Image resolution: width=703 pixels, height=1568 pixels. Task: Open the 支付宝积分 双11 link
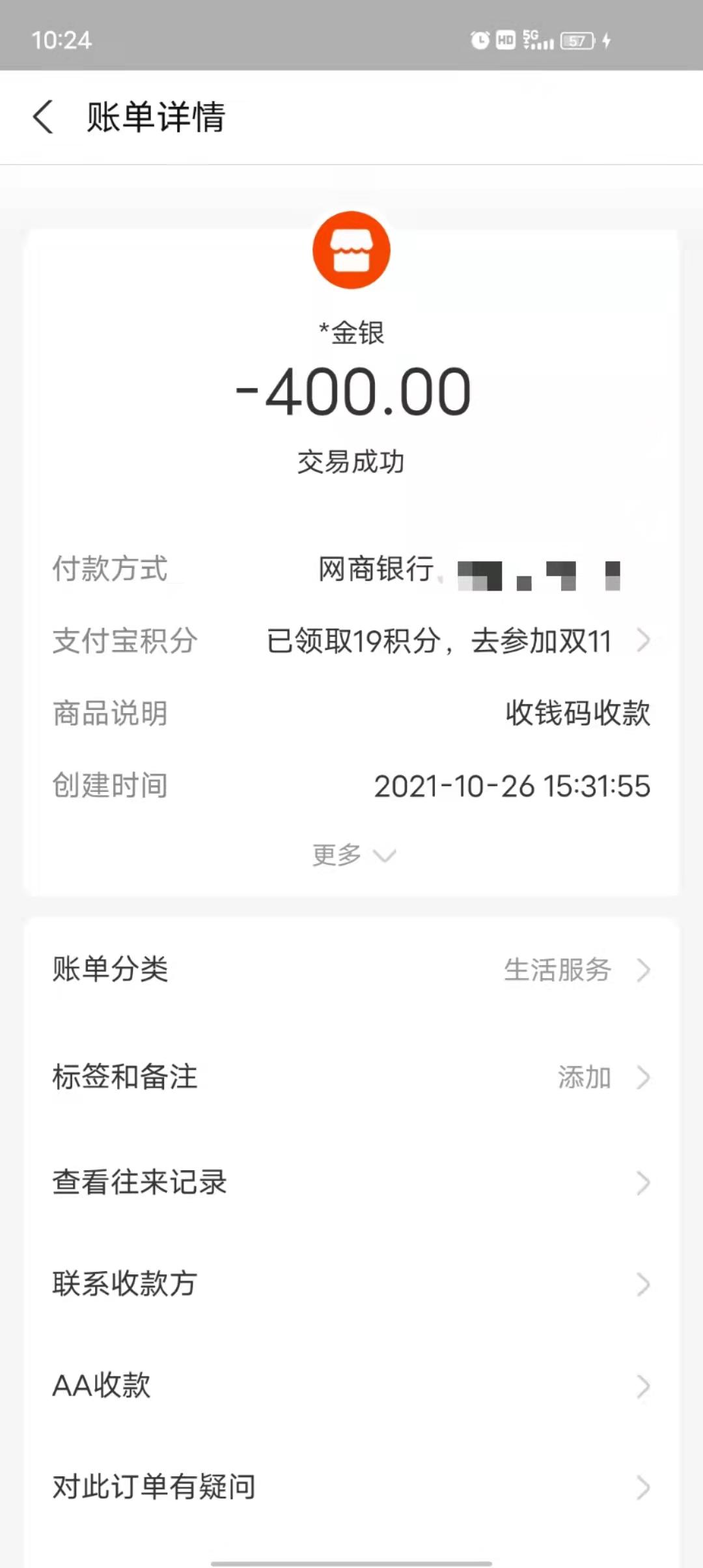tap(456, 641)
